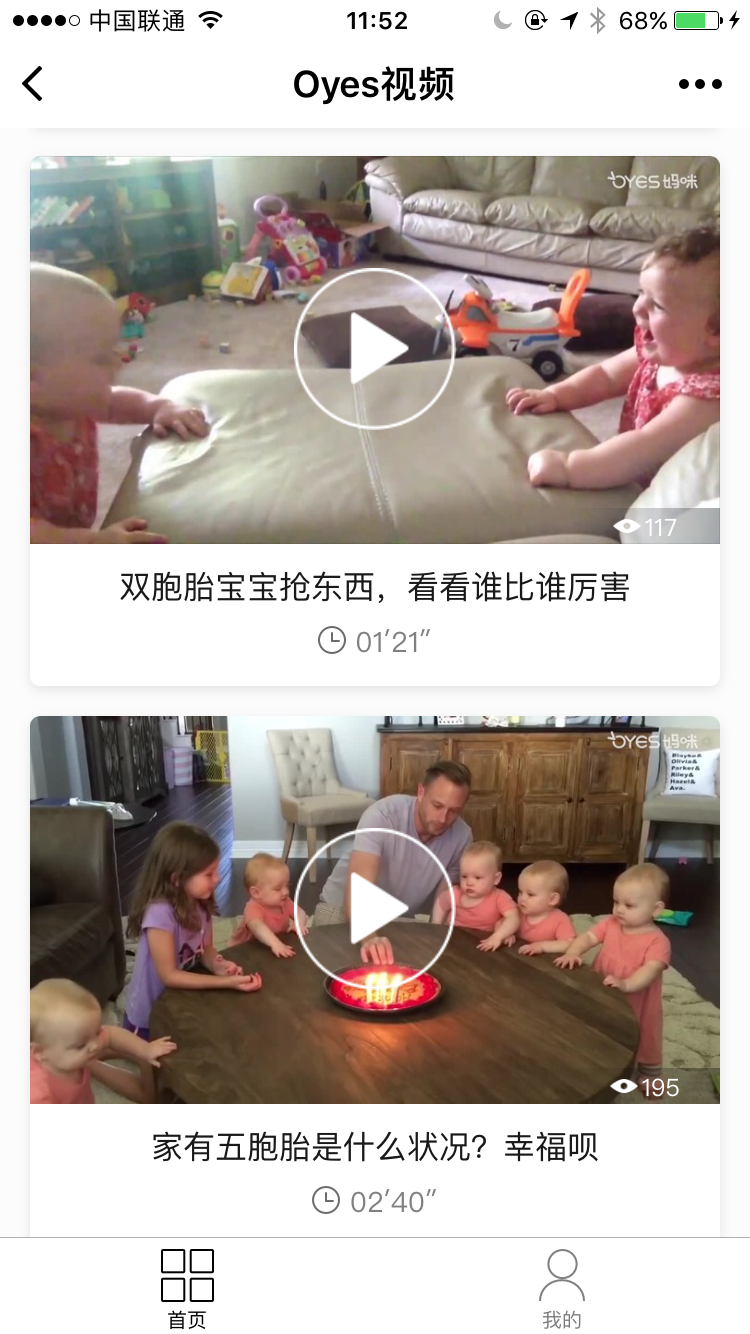Open the three-dot overflow menu
Image resolution: width=750 pixels, height=1334 pixels.
tap(700, 84)
